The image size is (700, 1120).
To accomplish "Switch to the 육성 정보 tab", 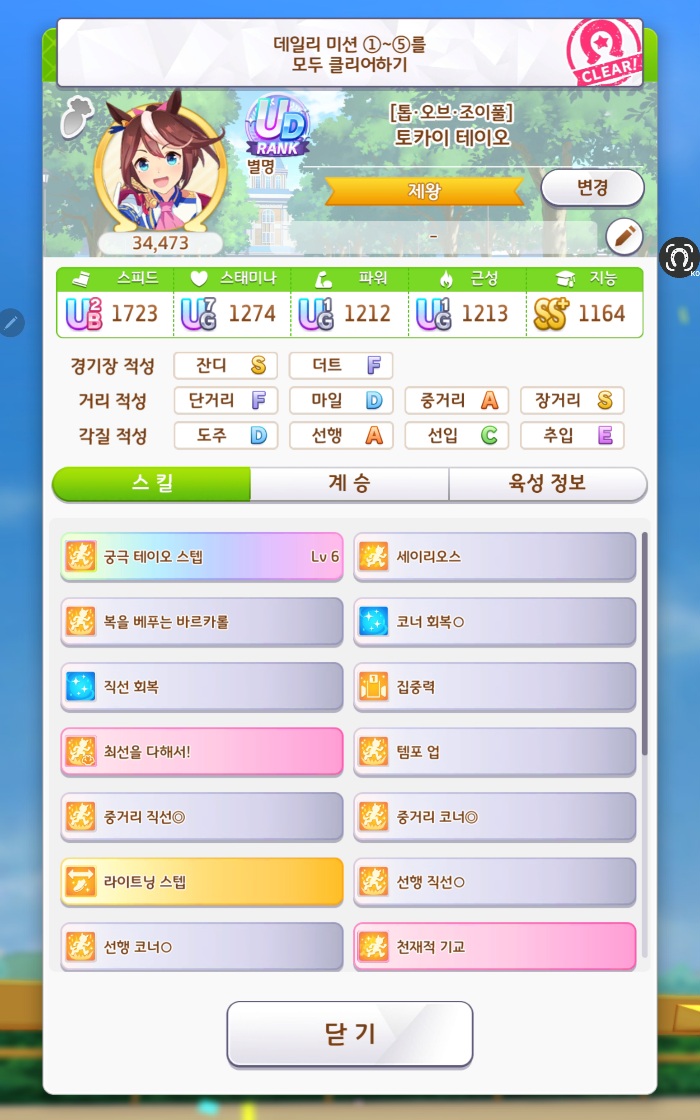I will (x=547, y=484).
